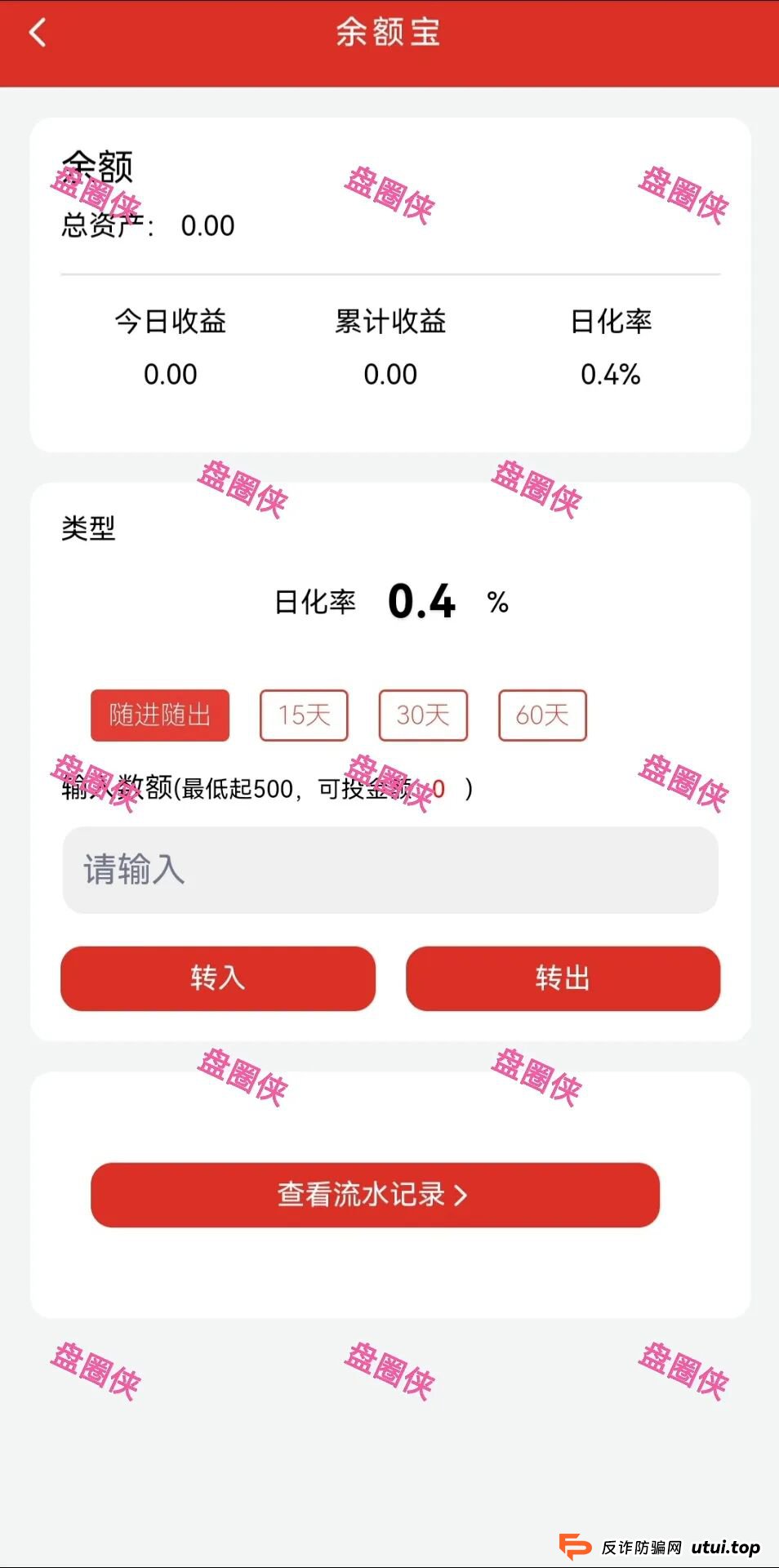Tap the chevron on 查看流水记录 button

tap(462, 1194)
